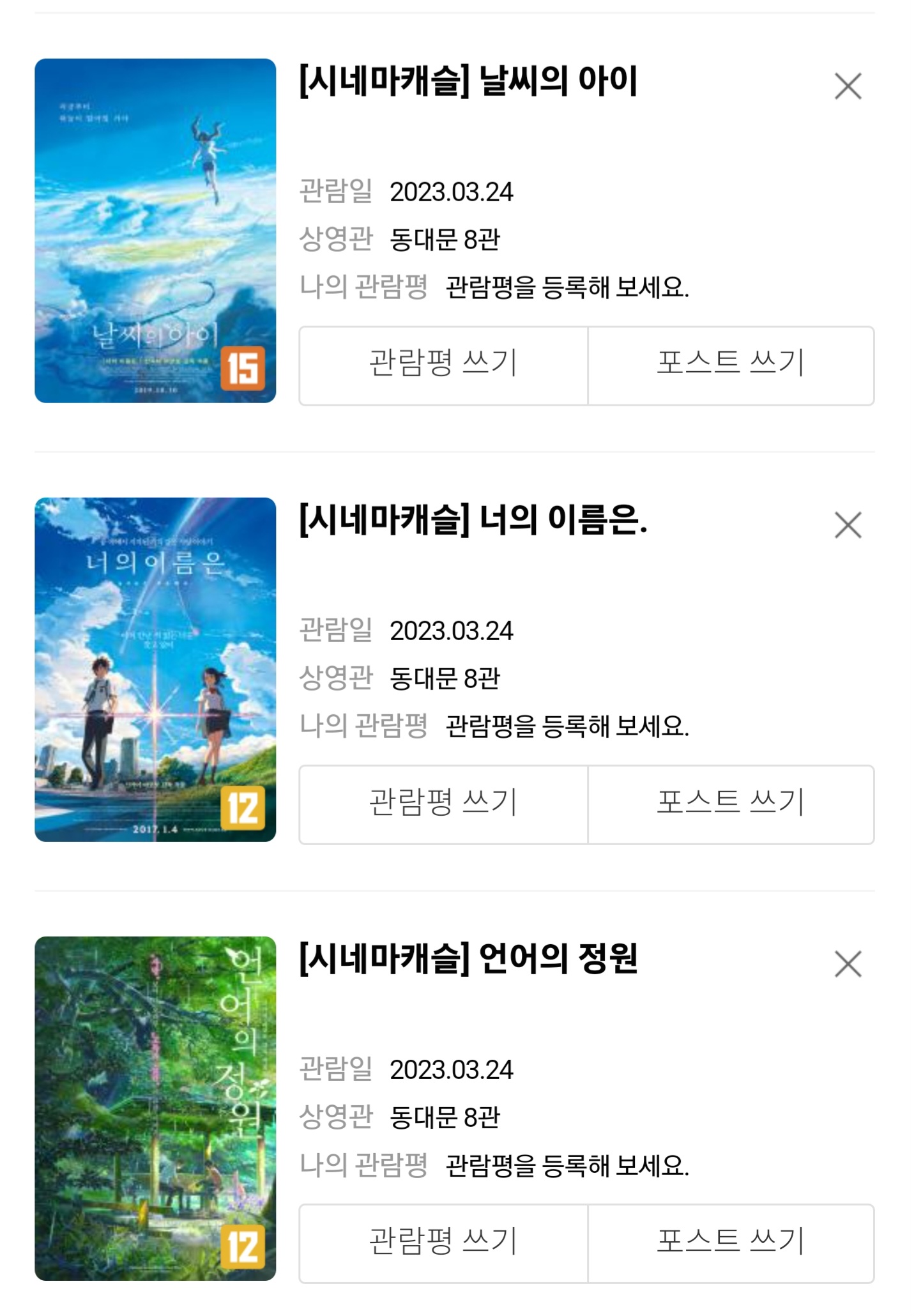Select 관람평 쓰기 for 언어의 정원
The width and height of the screenshot is (914, 1316).
click(443, 1243)
